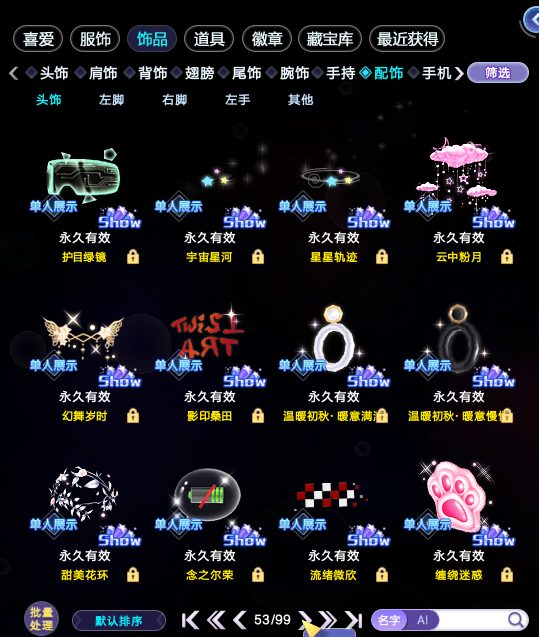Viewport: 539px width, 637px height.
Task: Tap the 筛选 filter button
Action: [498, 73]
